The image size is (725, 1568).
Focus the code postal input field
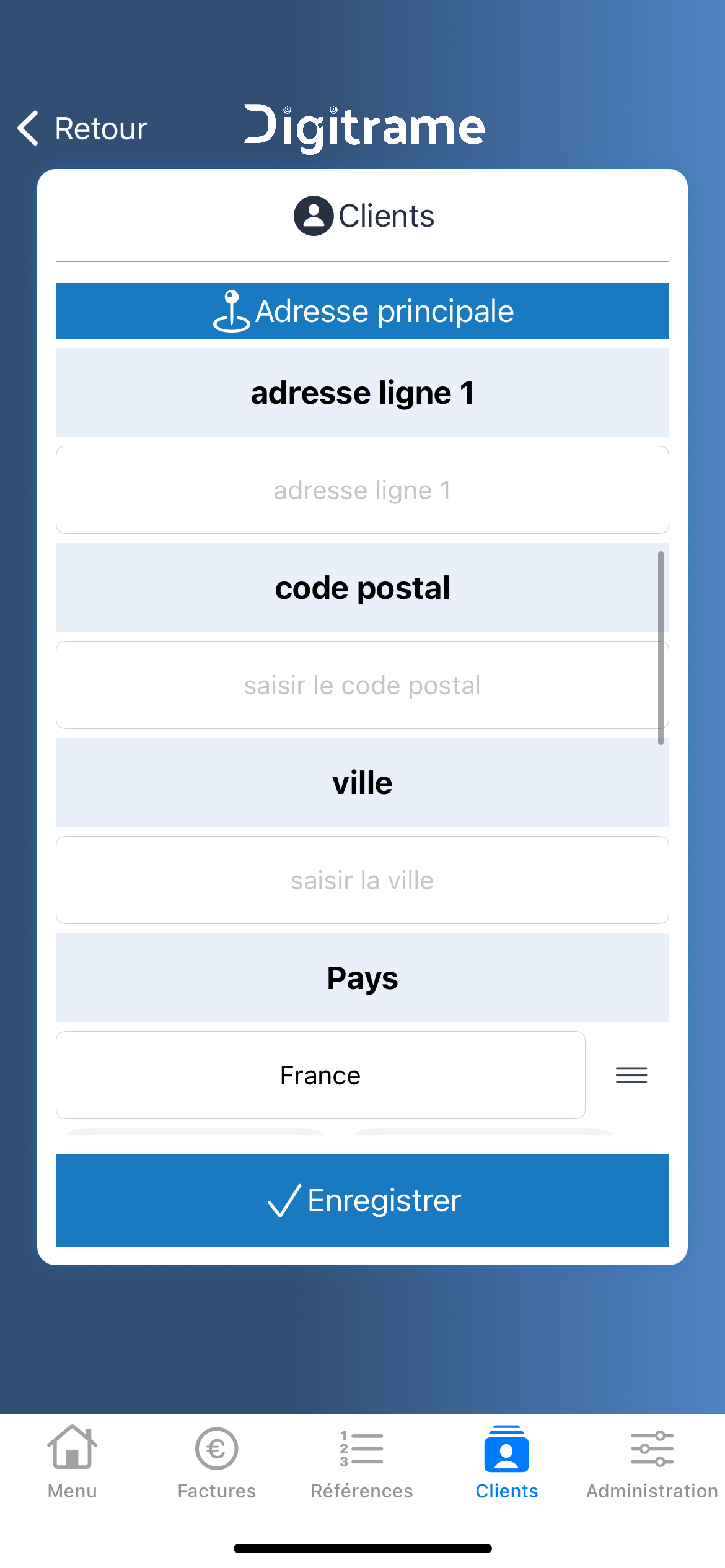362,685
